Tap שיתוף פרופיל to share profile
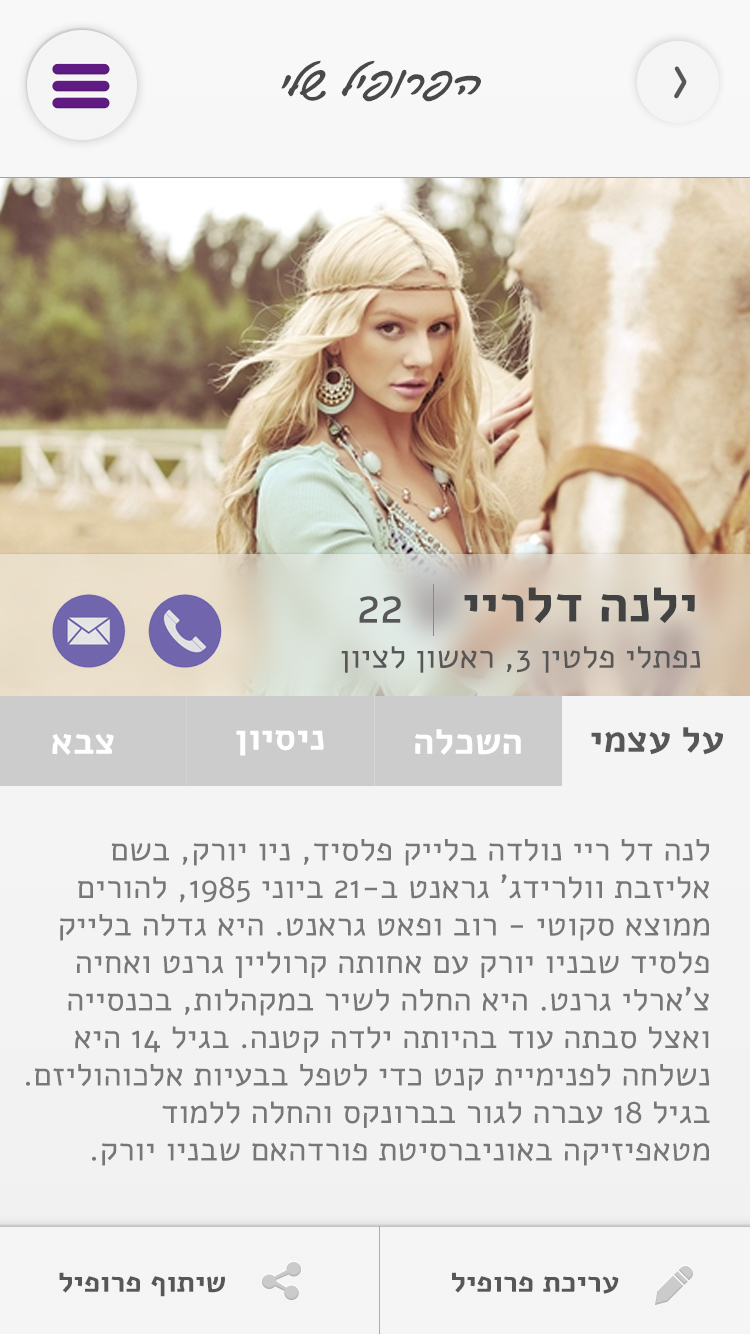 coord(188,1282)
